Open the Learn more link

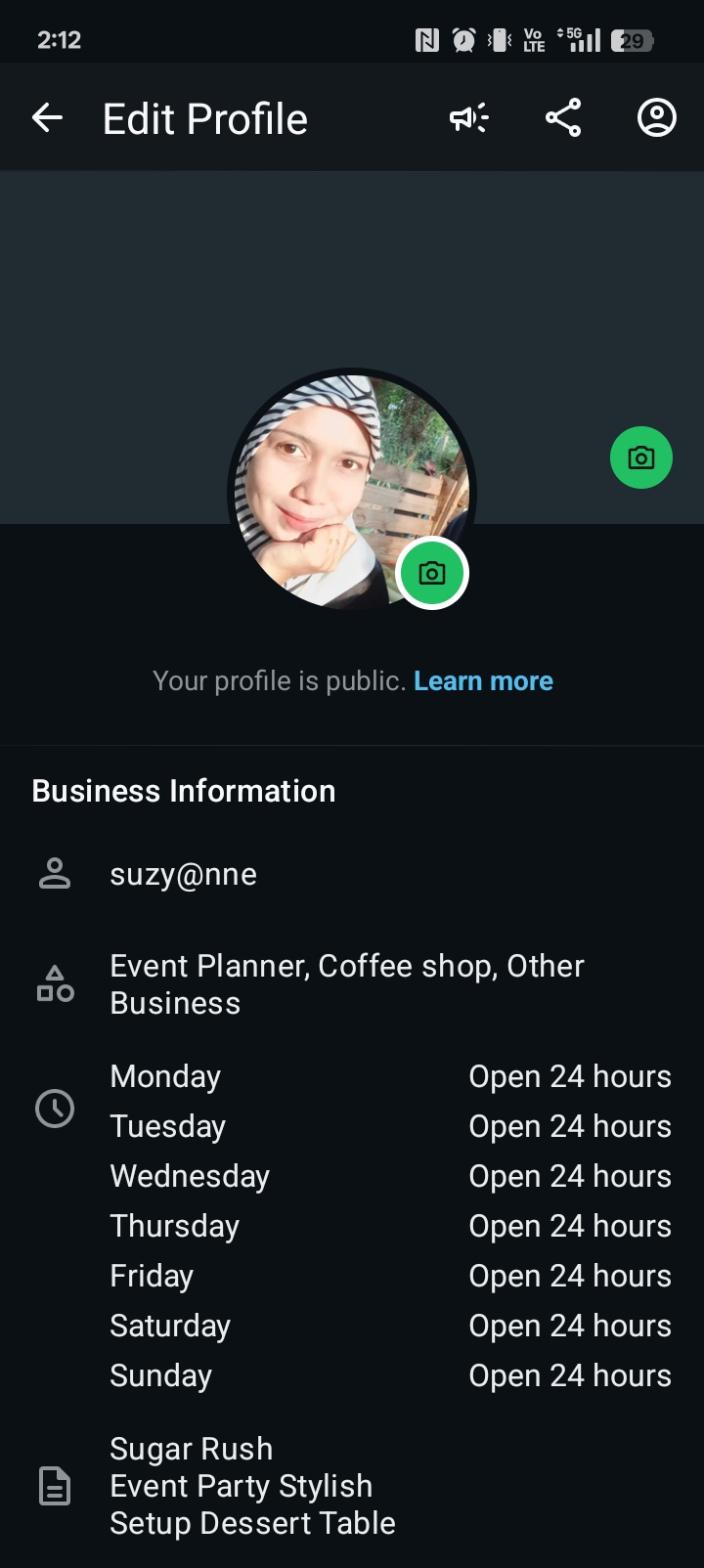[483, 681]
